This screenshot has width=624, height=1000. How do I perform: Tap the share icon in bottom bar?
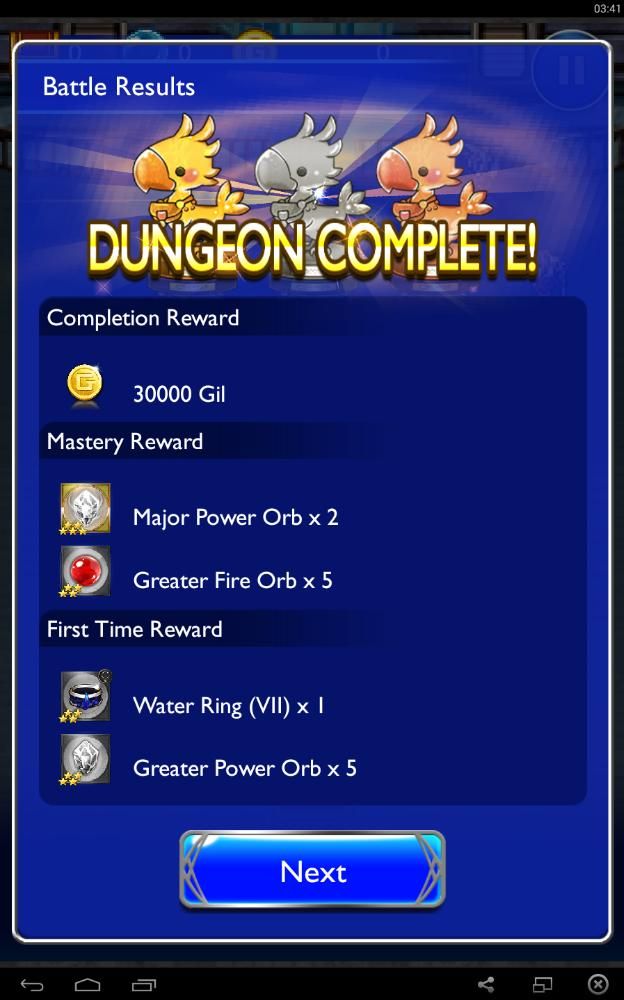(x=486, y=985)
